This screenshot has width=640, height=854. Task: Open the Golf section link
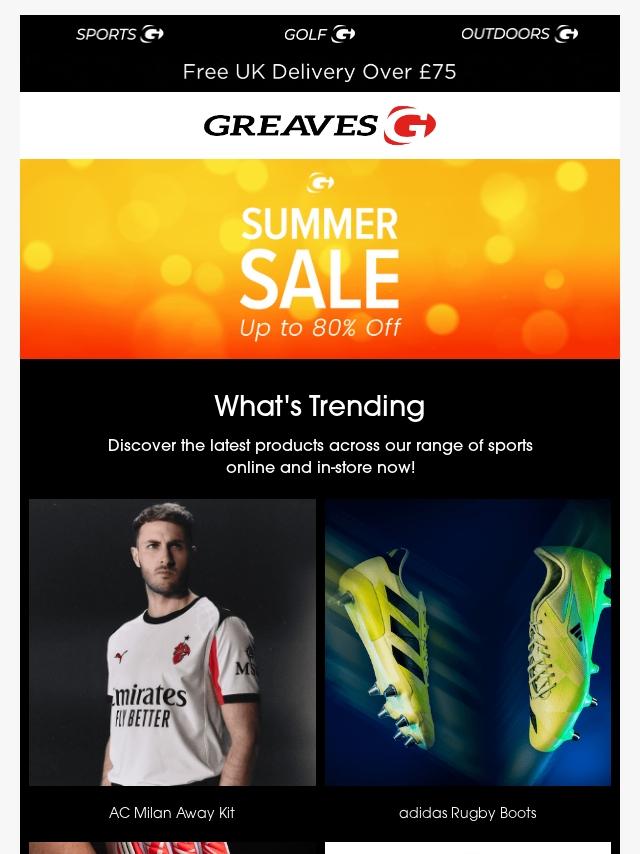(x=319, y=34)
